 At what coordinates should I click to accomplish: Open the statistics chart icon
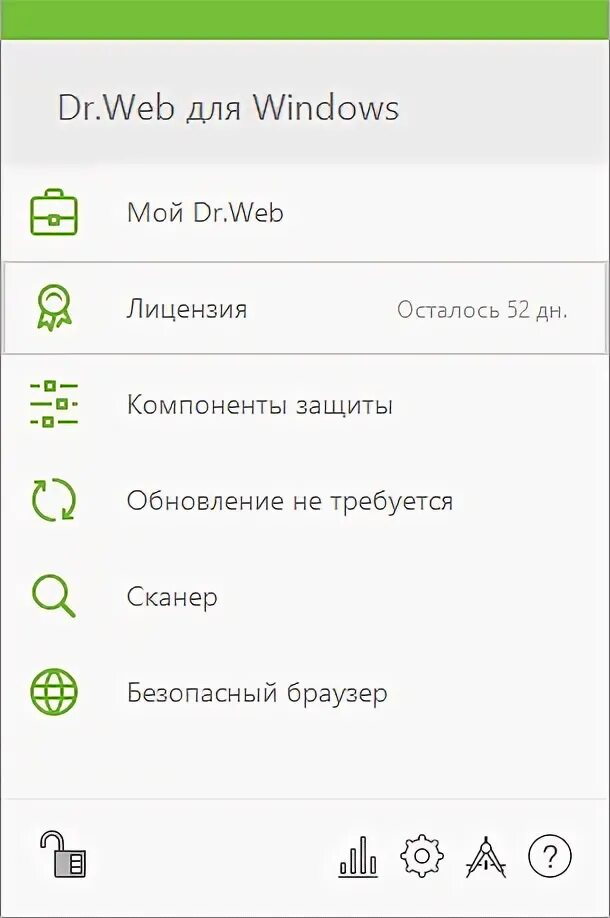(x=358, y=856)
